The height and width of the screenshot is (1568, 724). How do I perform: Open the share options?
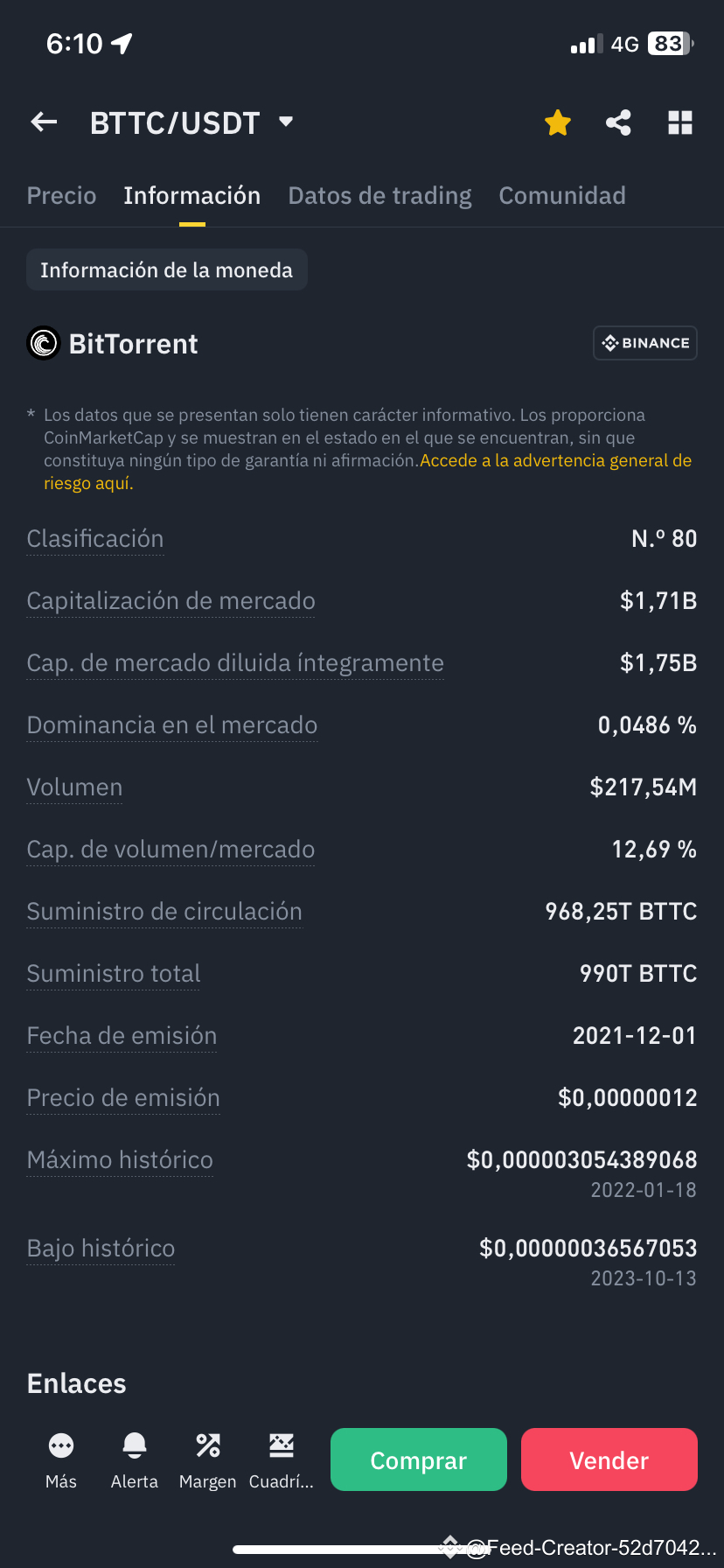(x=618, y=122)
